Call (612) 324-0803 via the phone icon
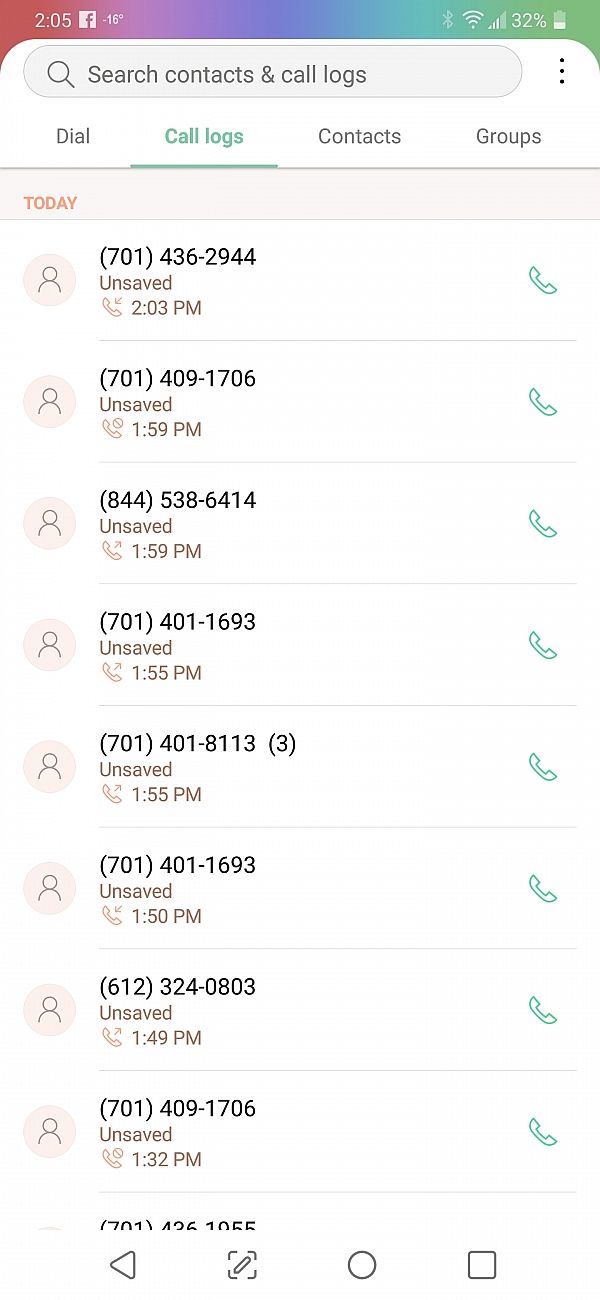The width and height of the screenshot is (600, 1300). [x=543, y=1010]
